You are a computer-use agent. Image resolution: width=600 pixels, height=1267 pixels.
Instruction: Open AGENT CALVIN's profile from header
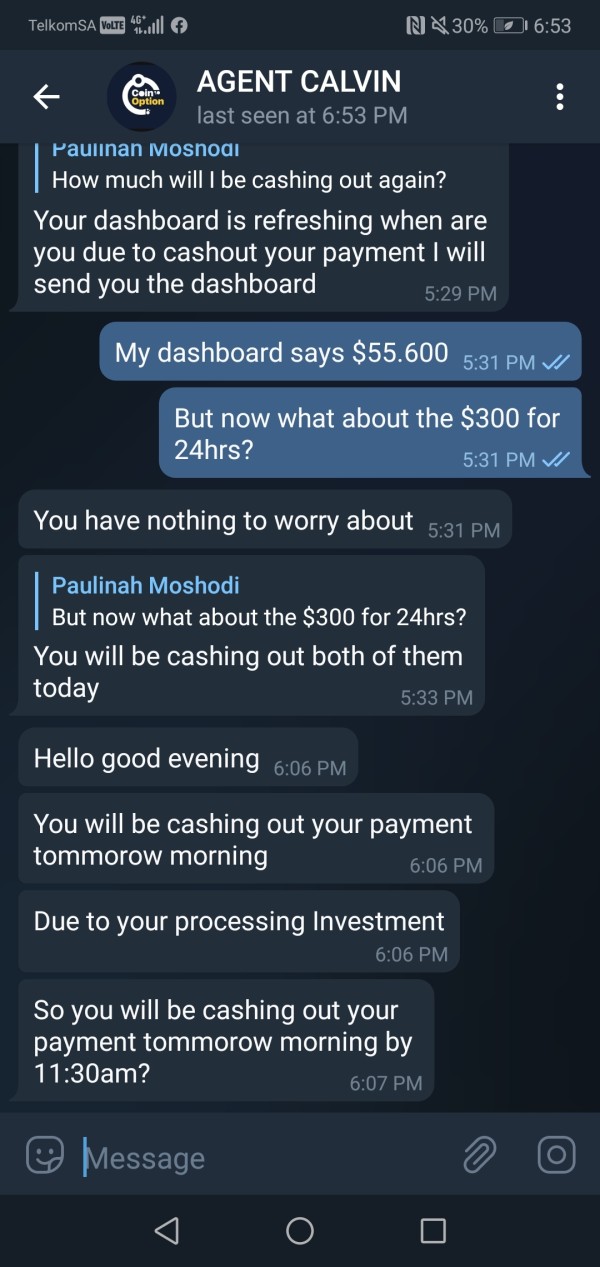click(302, 97)
